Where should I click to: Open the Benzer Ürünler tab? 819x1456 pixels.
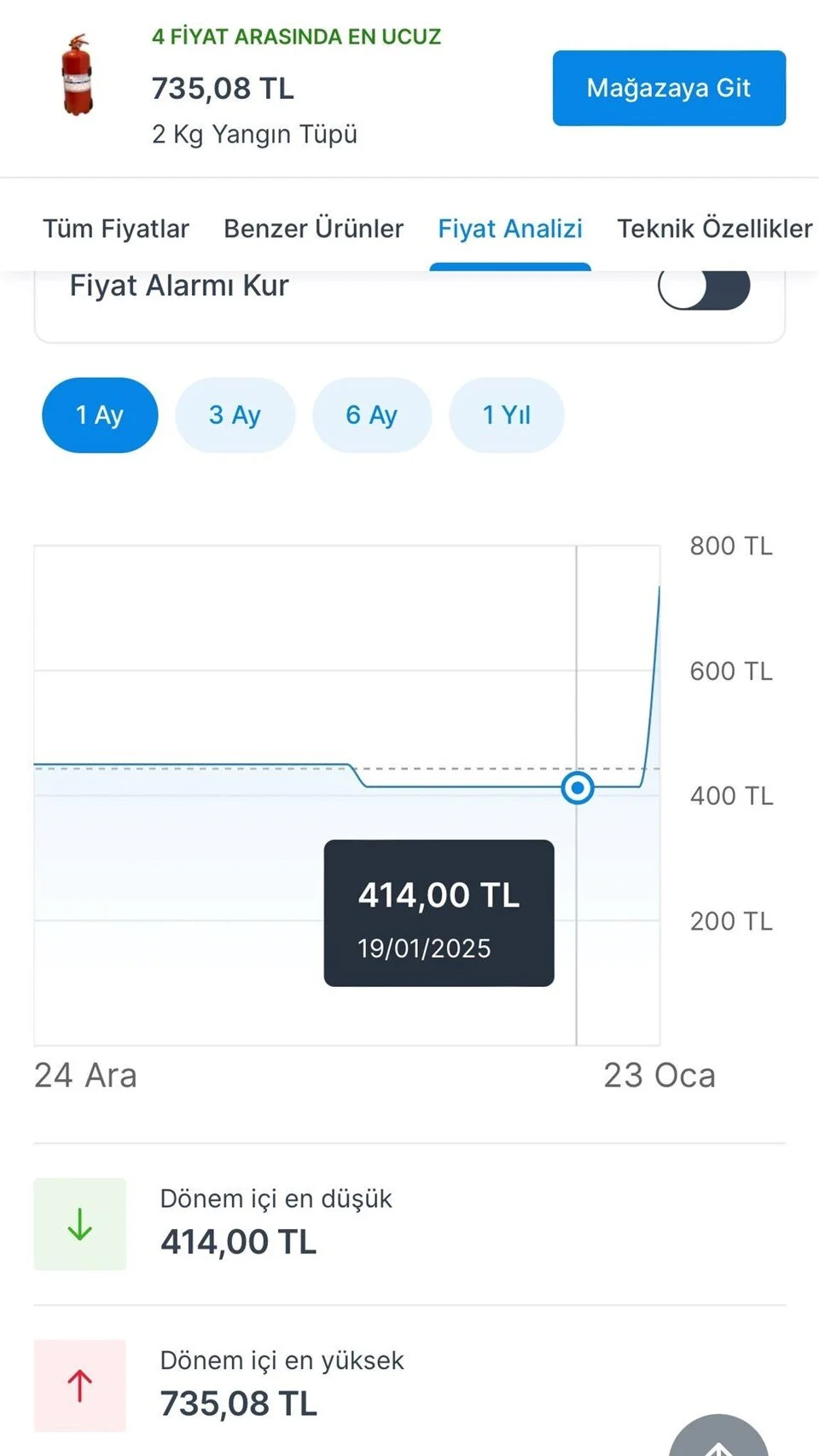[312, 229]
